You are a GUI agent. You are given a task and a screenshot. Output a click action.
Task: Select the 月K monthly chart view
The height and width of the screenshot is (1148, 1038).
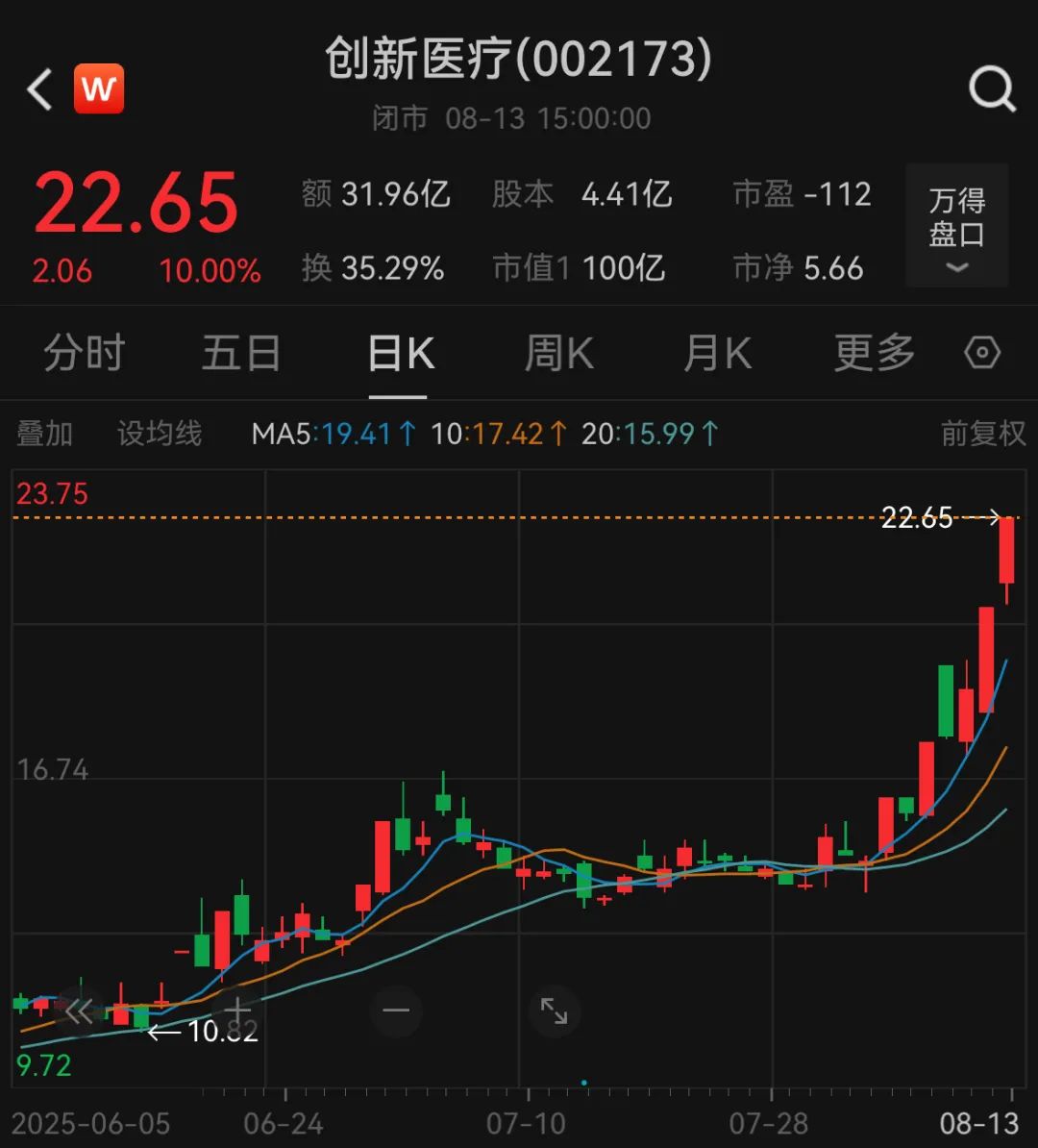(x=716, y=352)
